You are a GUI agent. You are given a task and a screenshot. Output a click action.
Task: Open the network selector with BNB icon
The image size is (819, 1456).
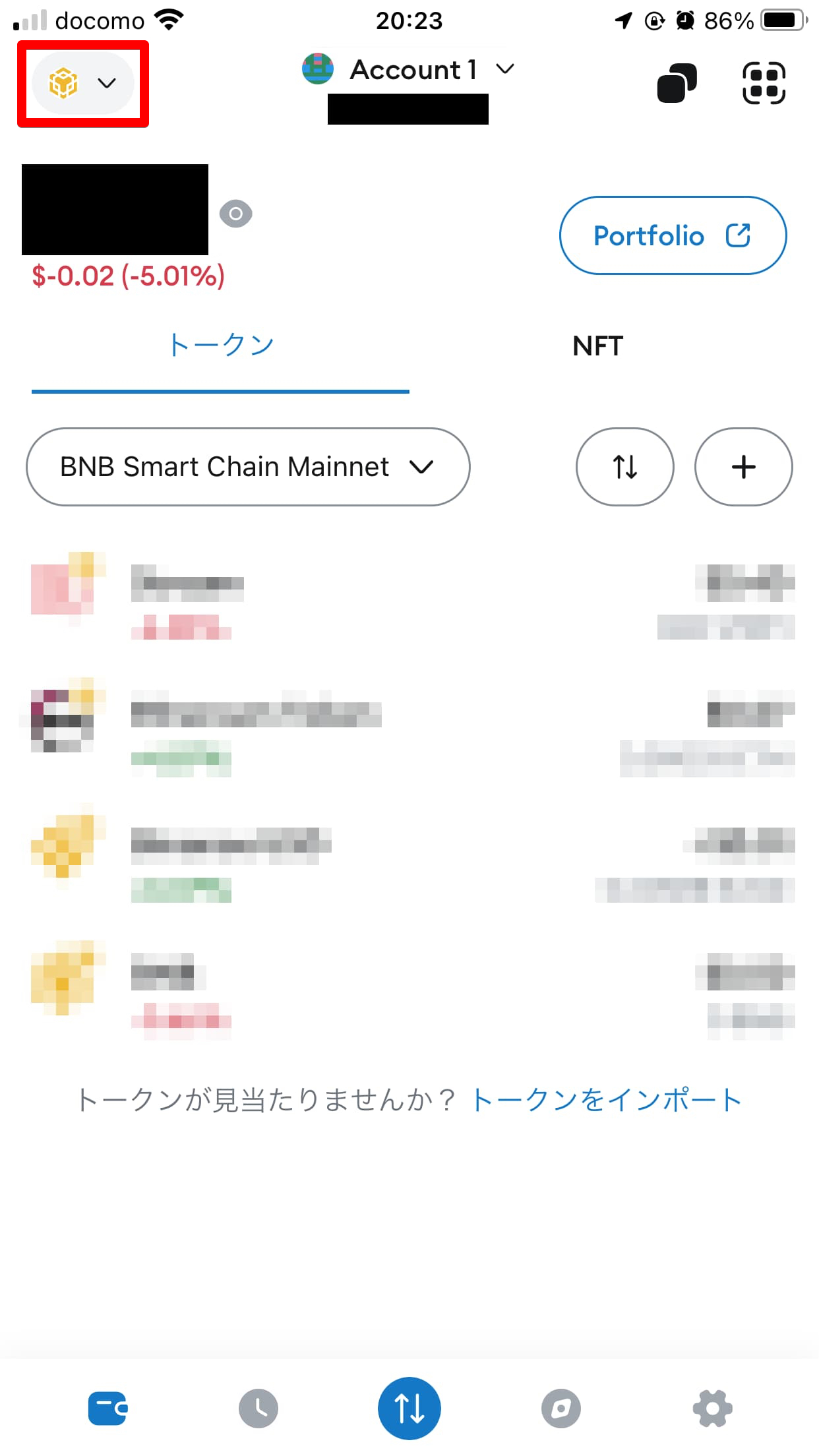pos(83,83)
